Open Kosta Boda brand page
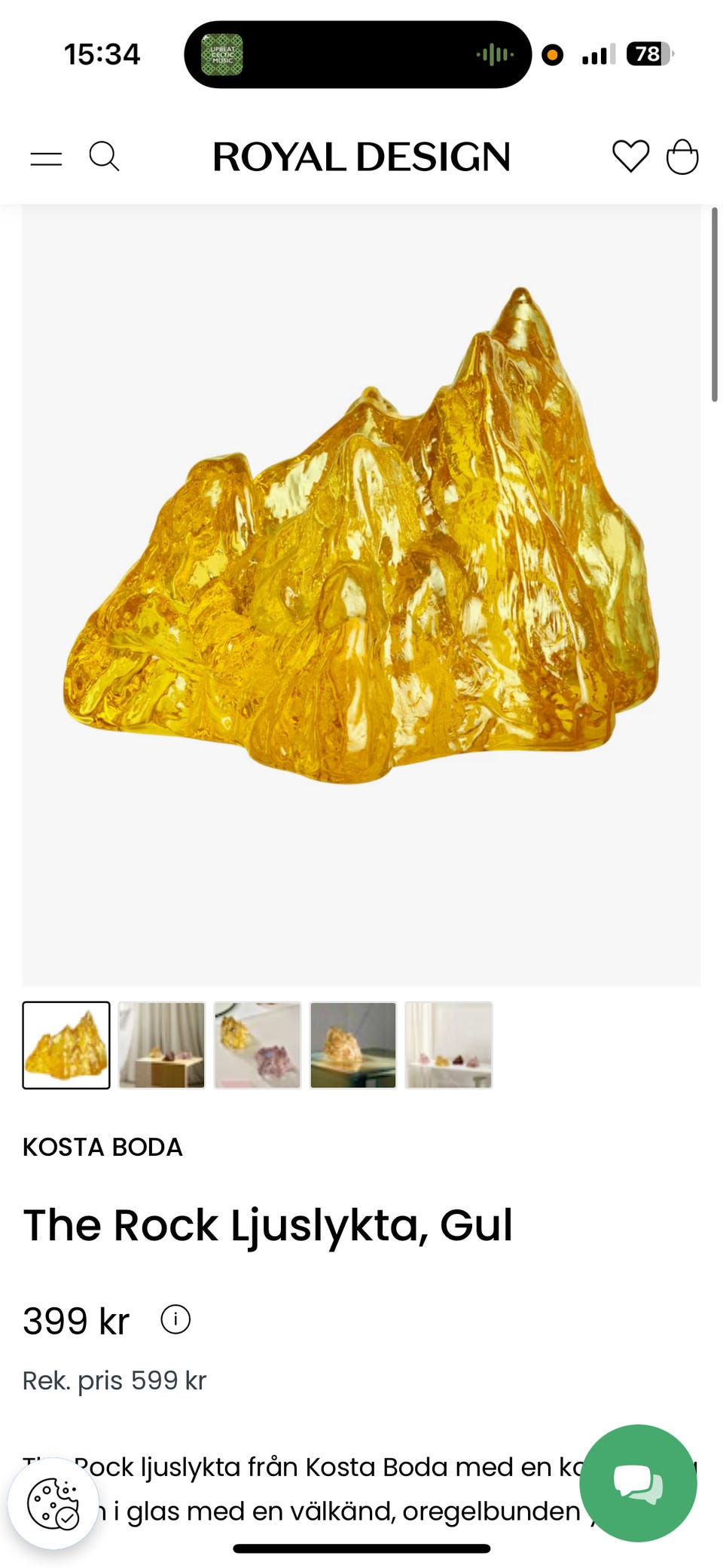Viewport: 723px width, 1568px height. [102, 1147]
